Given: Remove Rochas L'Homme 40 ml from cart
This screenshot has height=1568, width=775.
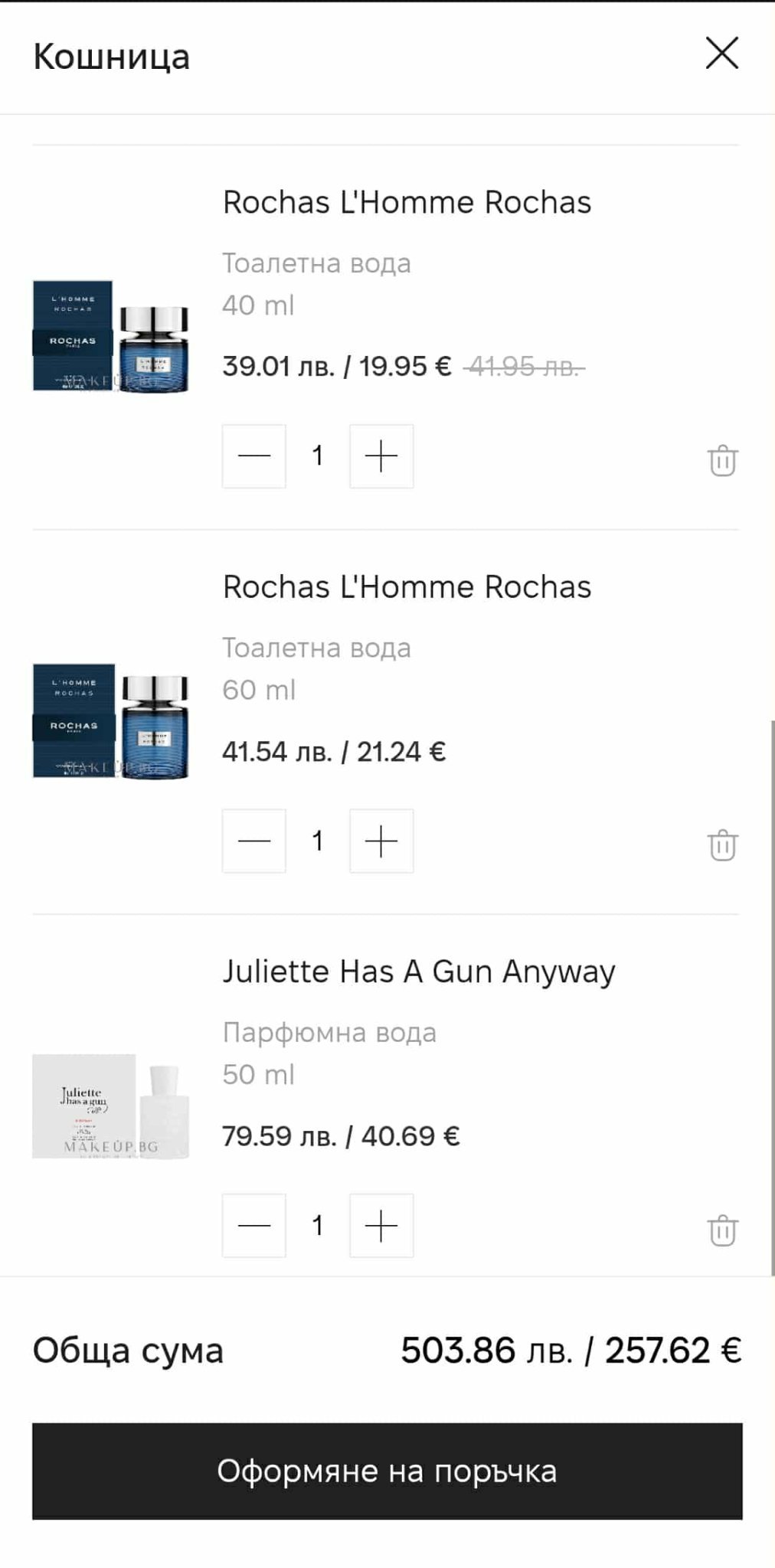Looking at the screenshot, I should (722, 461).
